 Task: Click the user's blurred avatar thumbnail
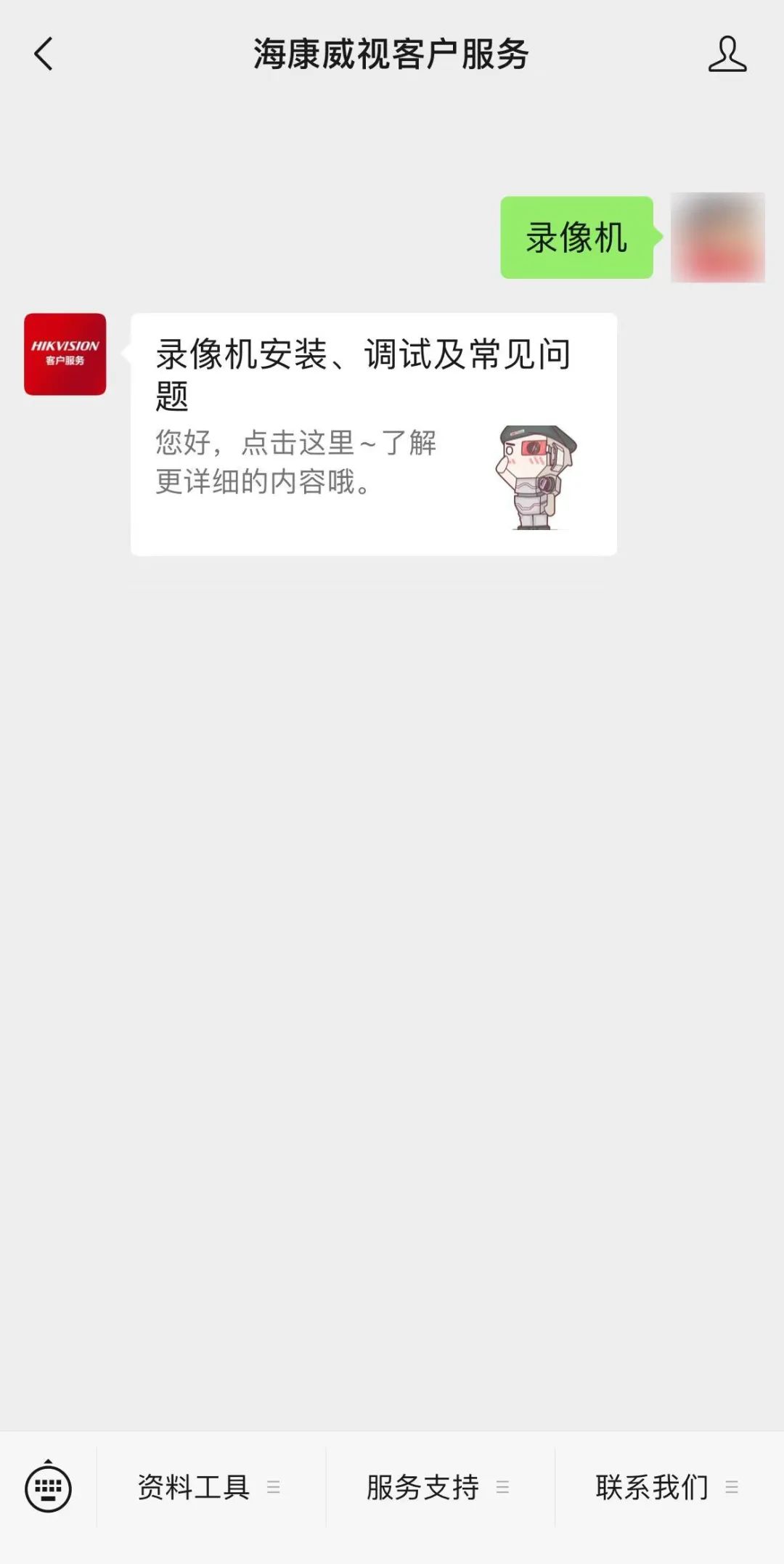[x=717, y=236]
